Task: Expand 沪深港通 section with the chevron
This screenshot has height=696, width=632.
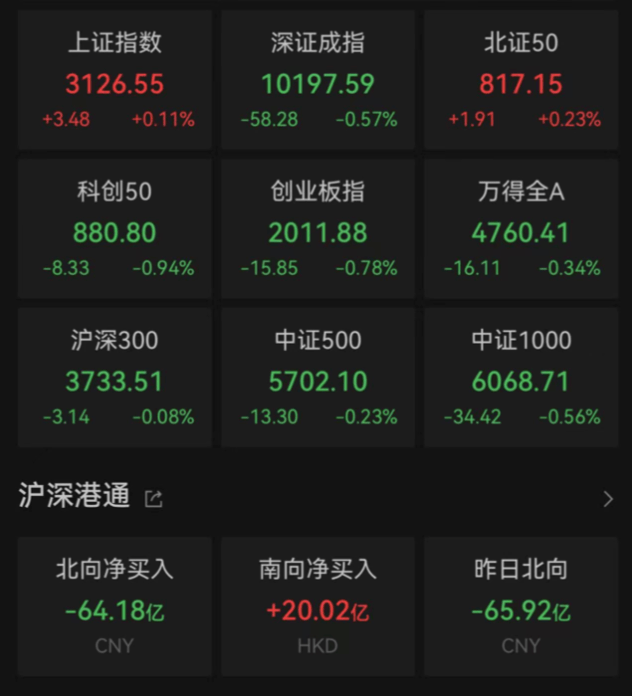Action: [x=608, y=498]
